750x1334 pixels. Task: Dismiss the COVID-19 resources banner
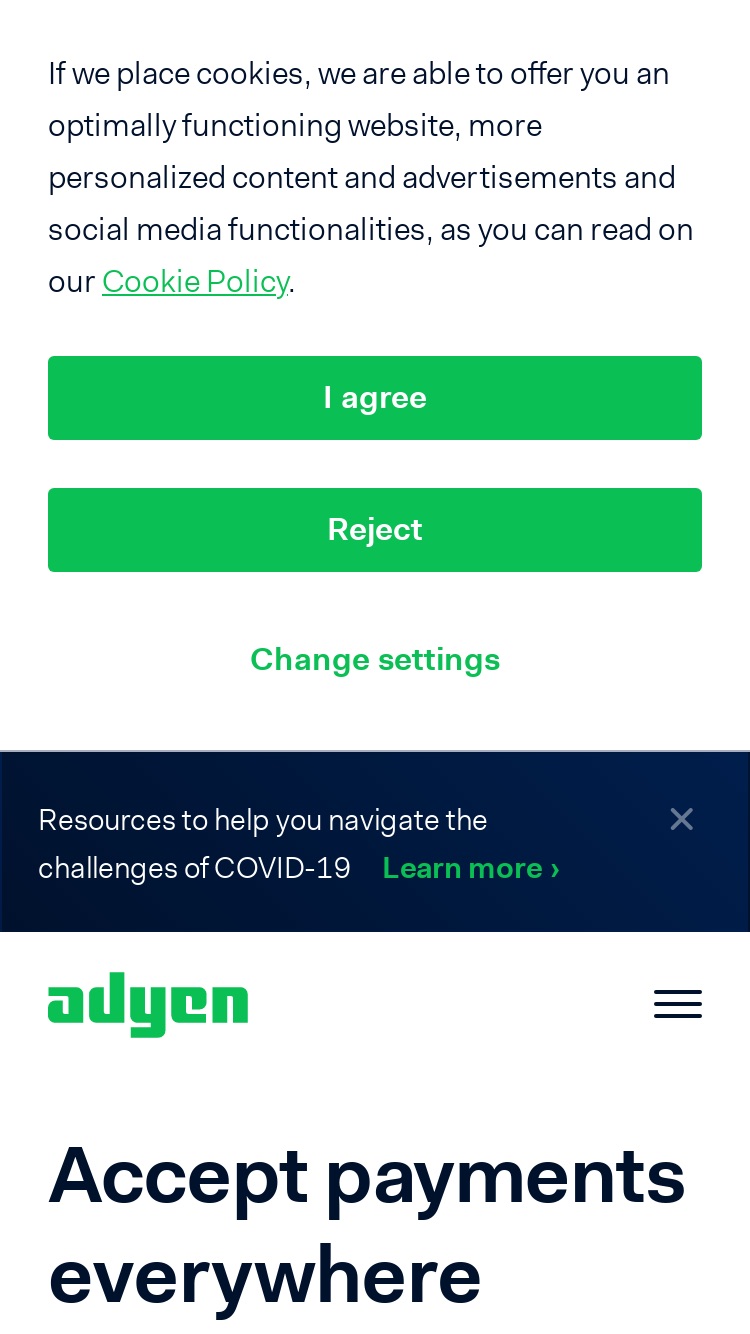682,819
